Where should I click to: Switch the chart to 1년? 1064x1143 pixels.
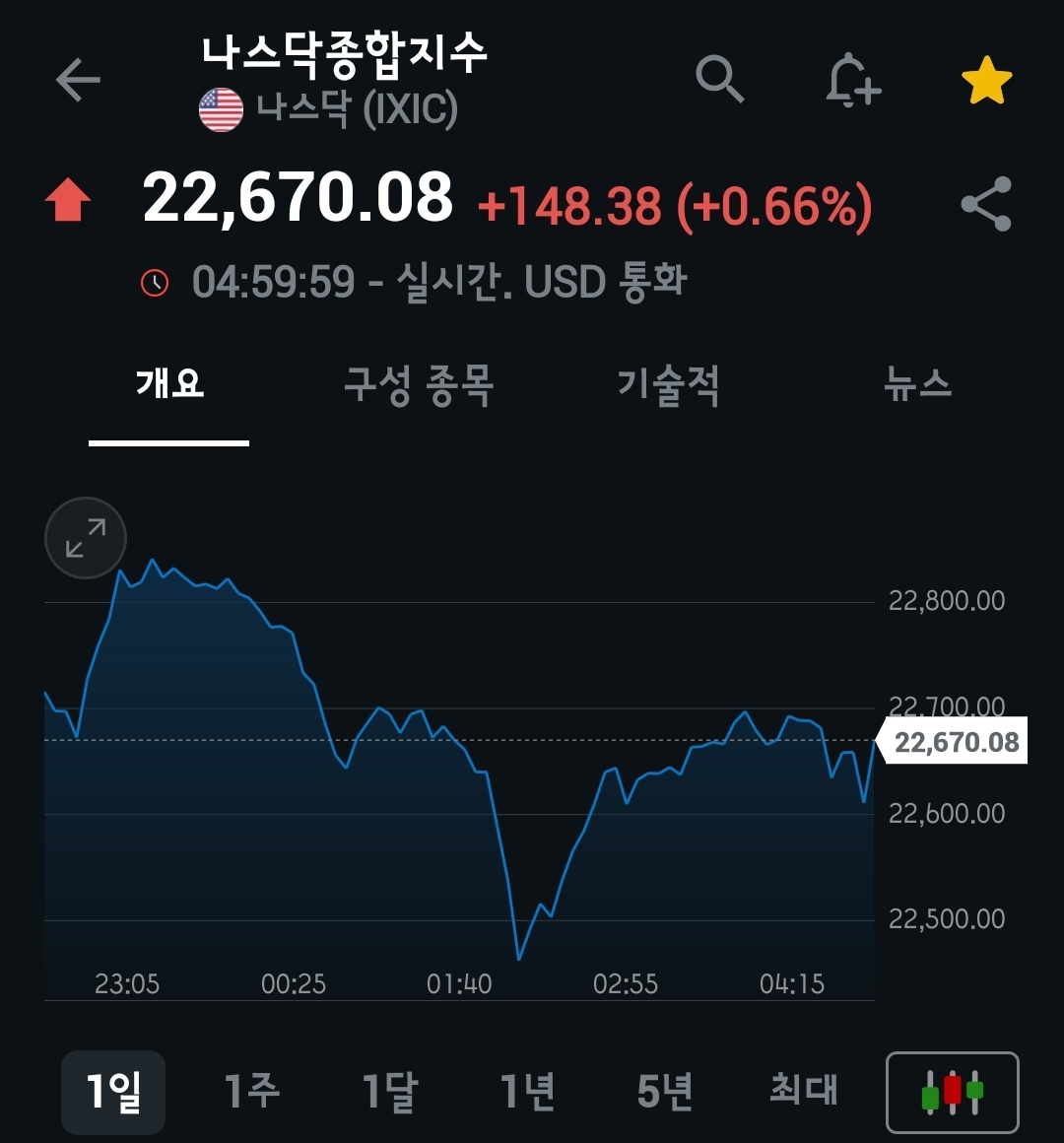(x=527, y=1092)
